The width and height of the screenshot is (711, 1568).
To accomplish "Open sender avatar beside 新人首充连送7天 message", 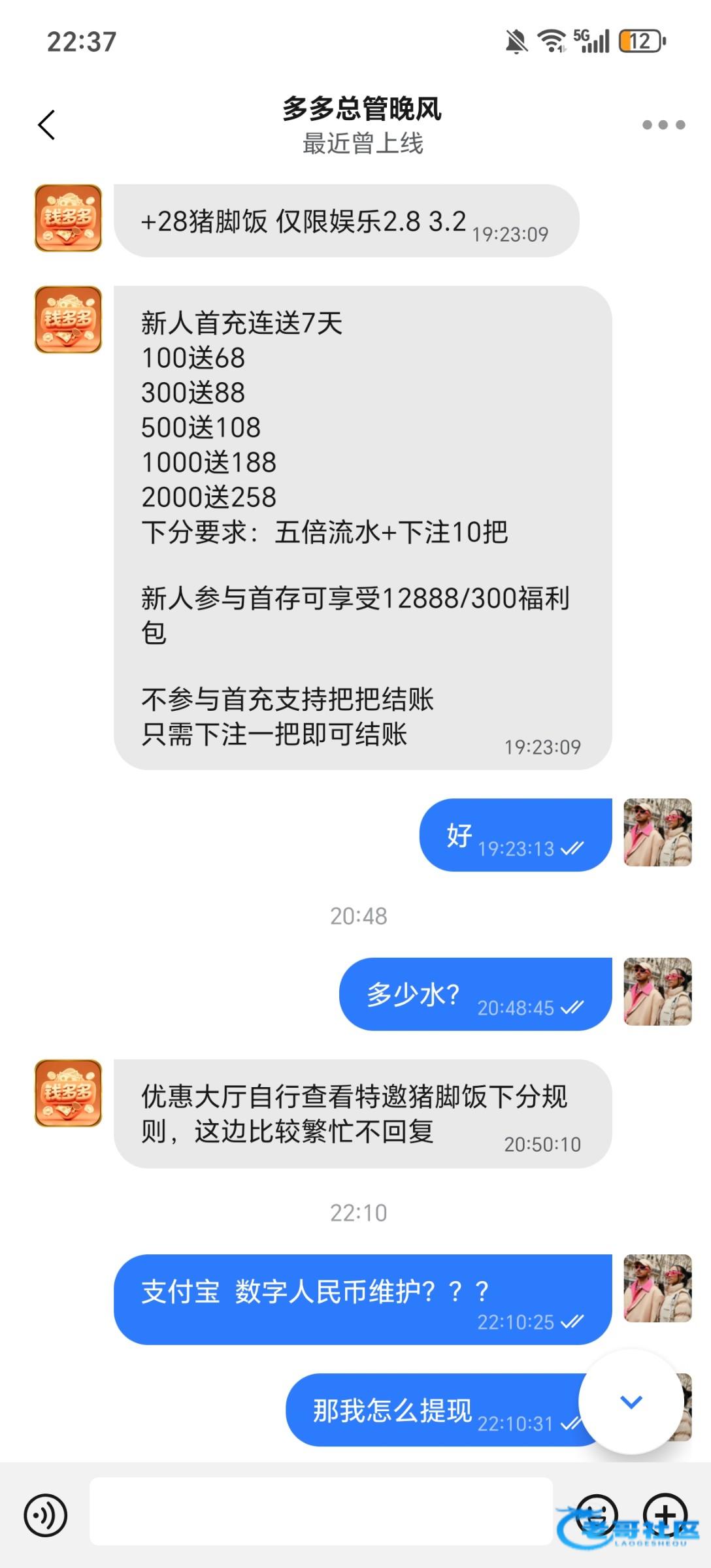I will tap(68, 320).
